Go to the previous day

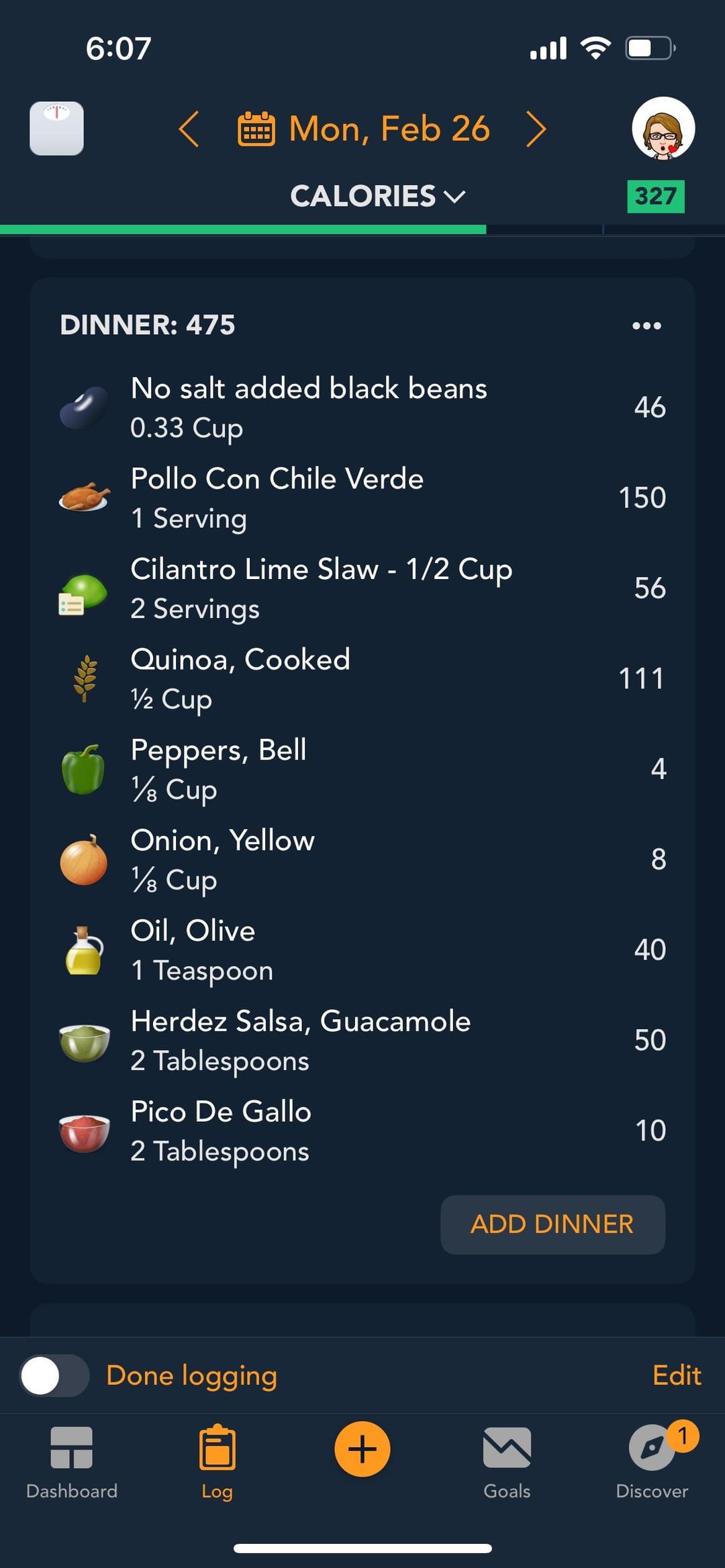189,129
